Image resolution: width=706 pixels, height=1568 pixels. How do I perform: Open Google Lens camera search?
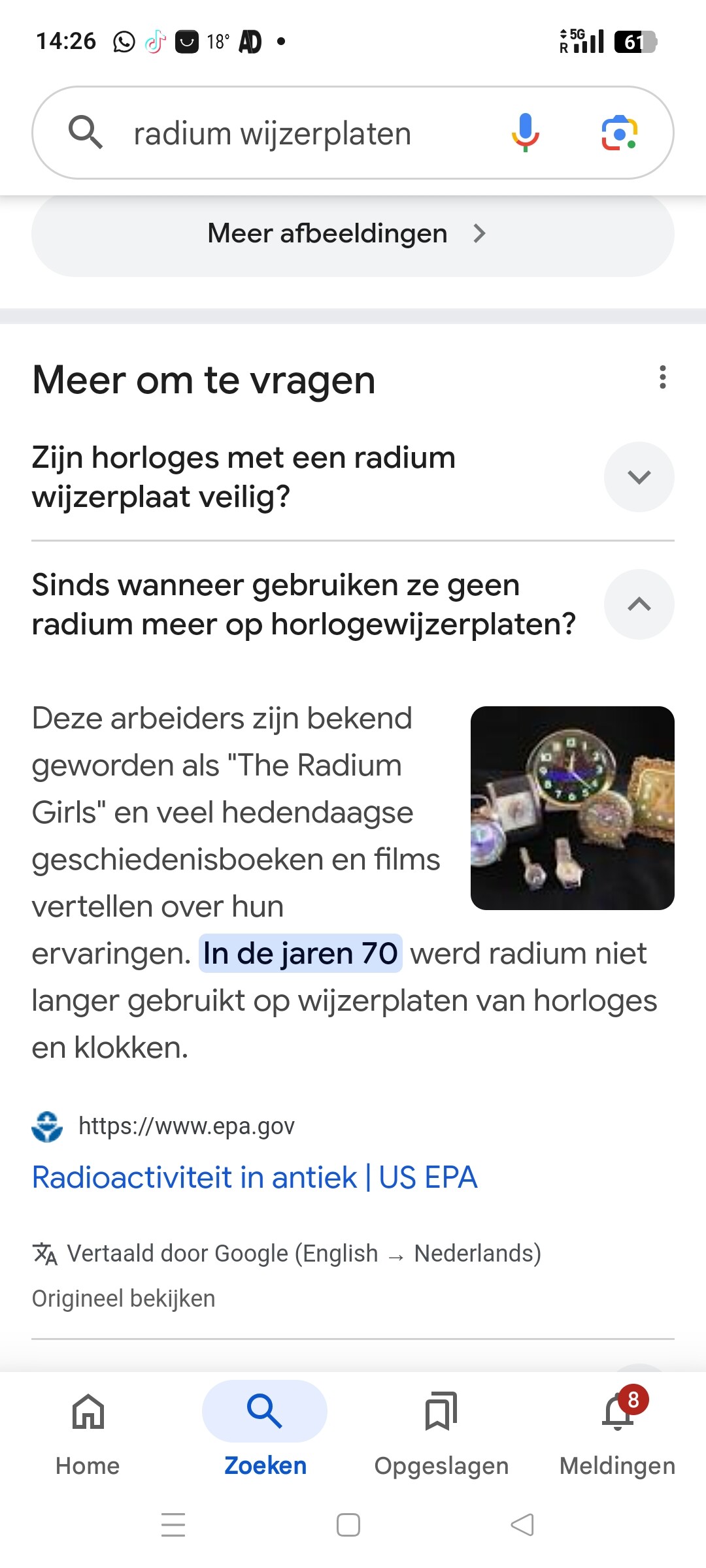[618, 133]
